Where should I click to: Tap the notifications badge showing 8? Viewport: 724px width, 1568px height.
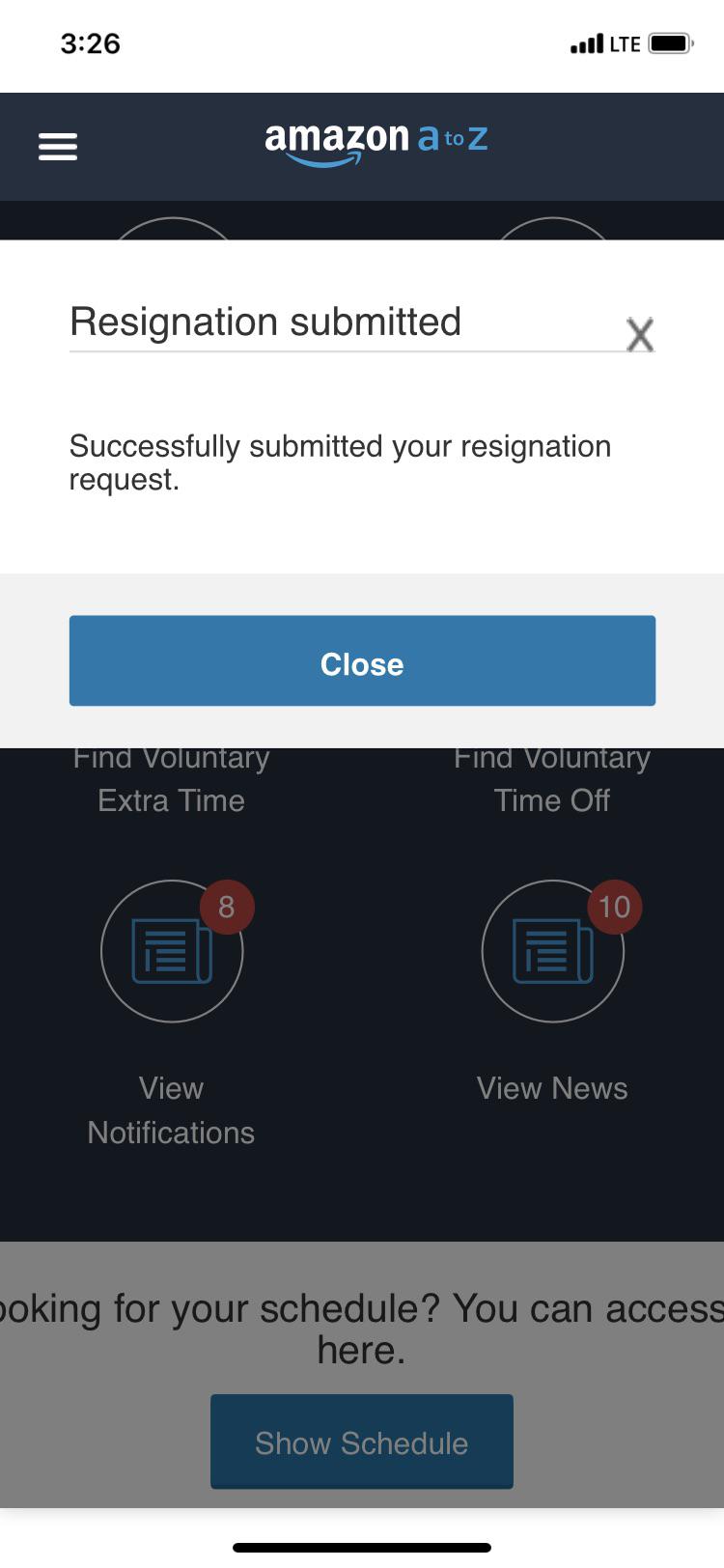(x=227, y=906)
